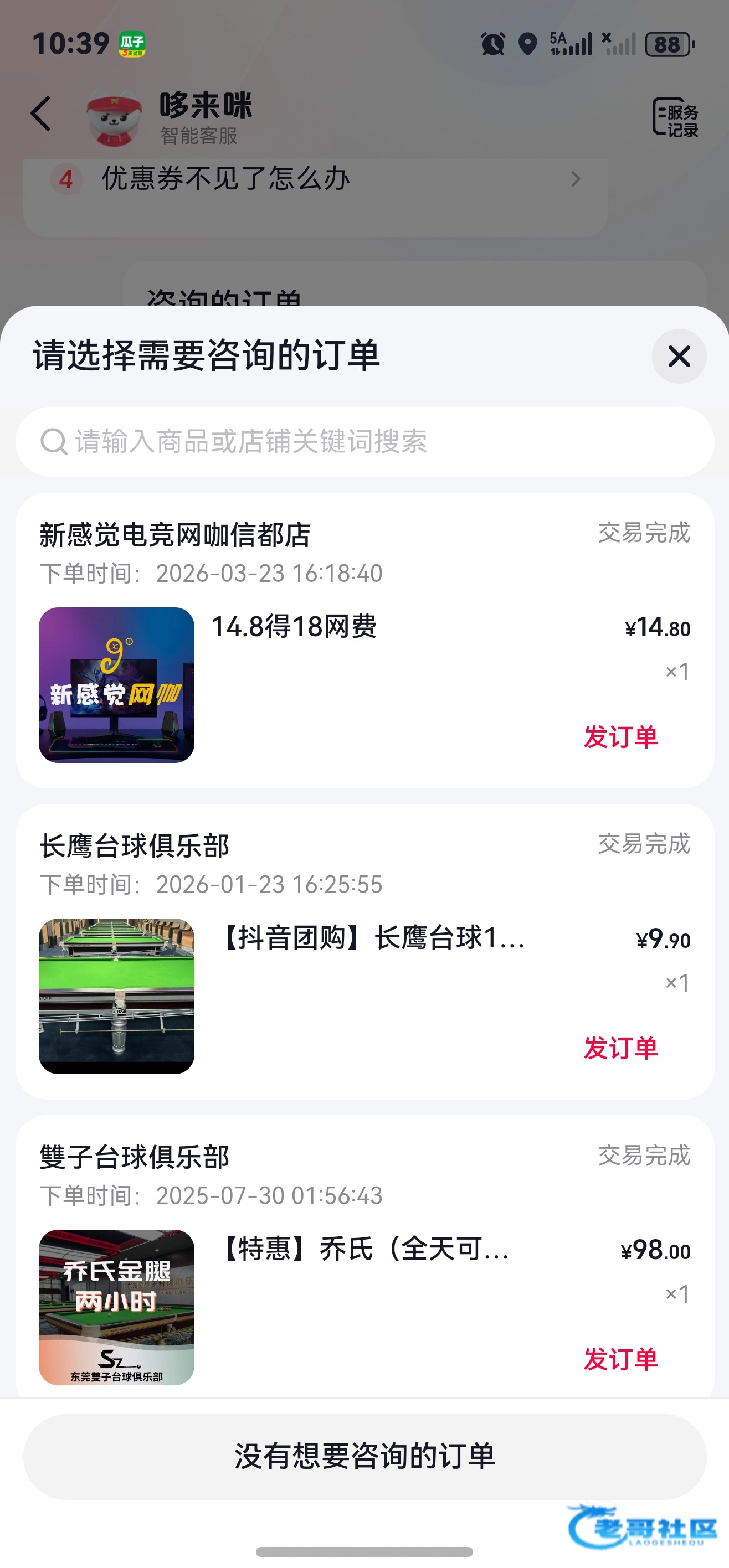Viewport: 729px width, 1568px height.
Task: Close the order selection sheet
Action: [679, 356]
